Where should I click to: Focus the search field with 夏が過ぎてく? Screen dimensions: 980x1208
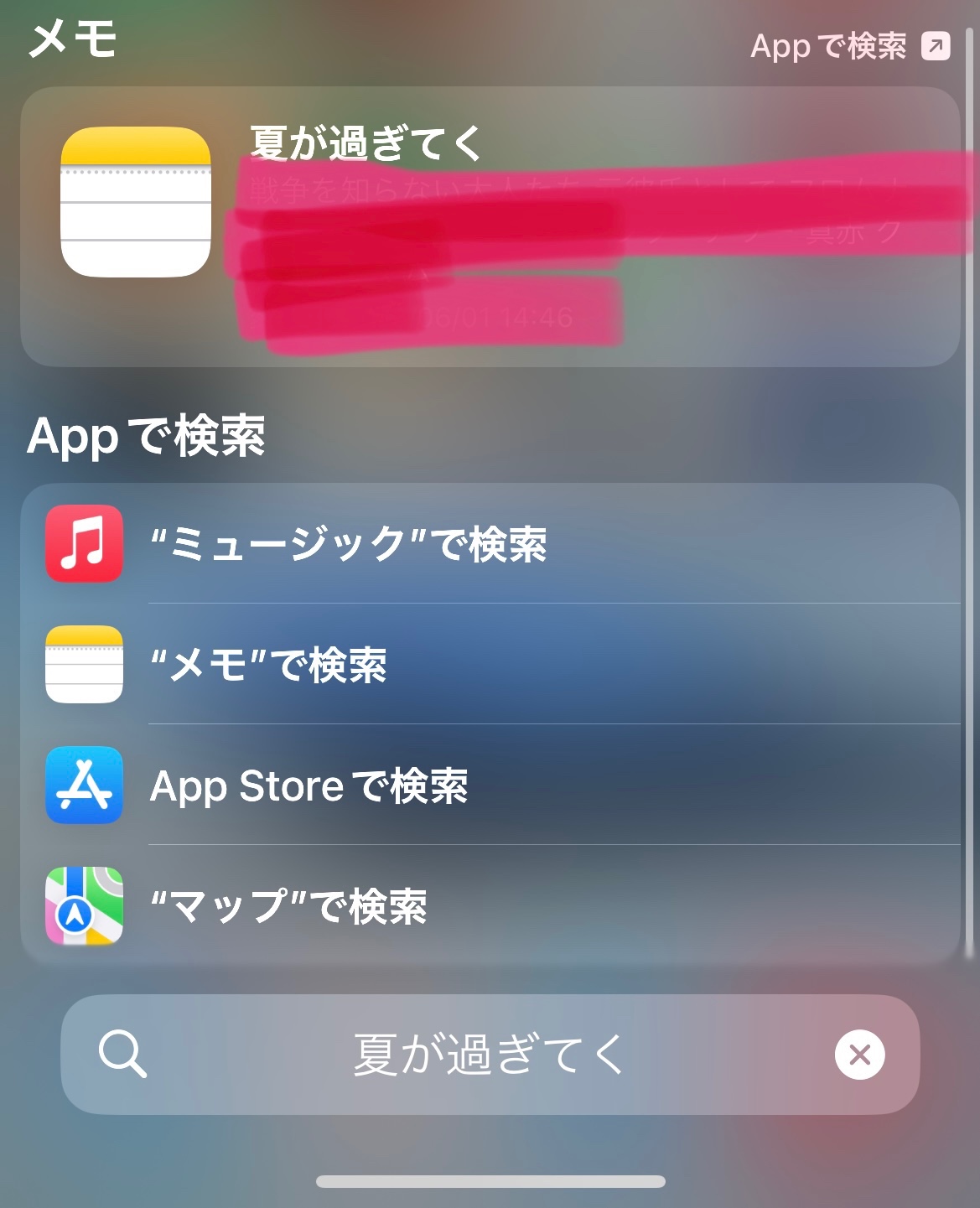tap(488, 1054)
